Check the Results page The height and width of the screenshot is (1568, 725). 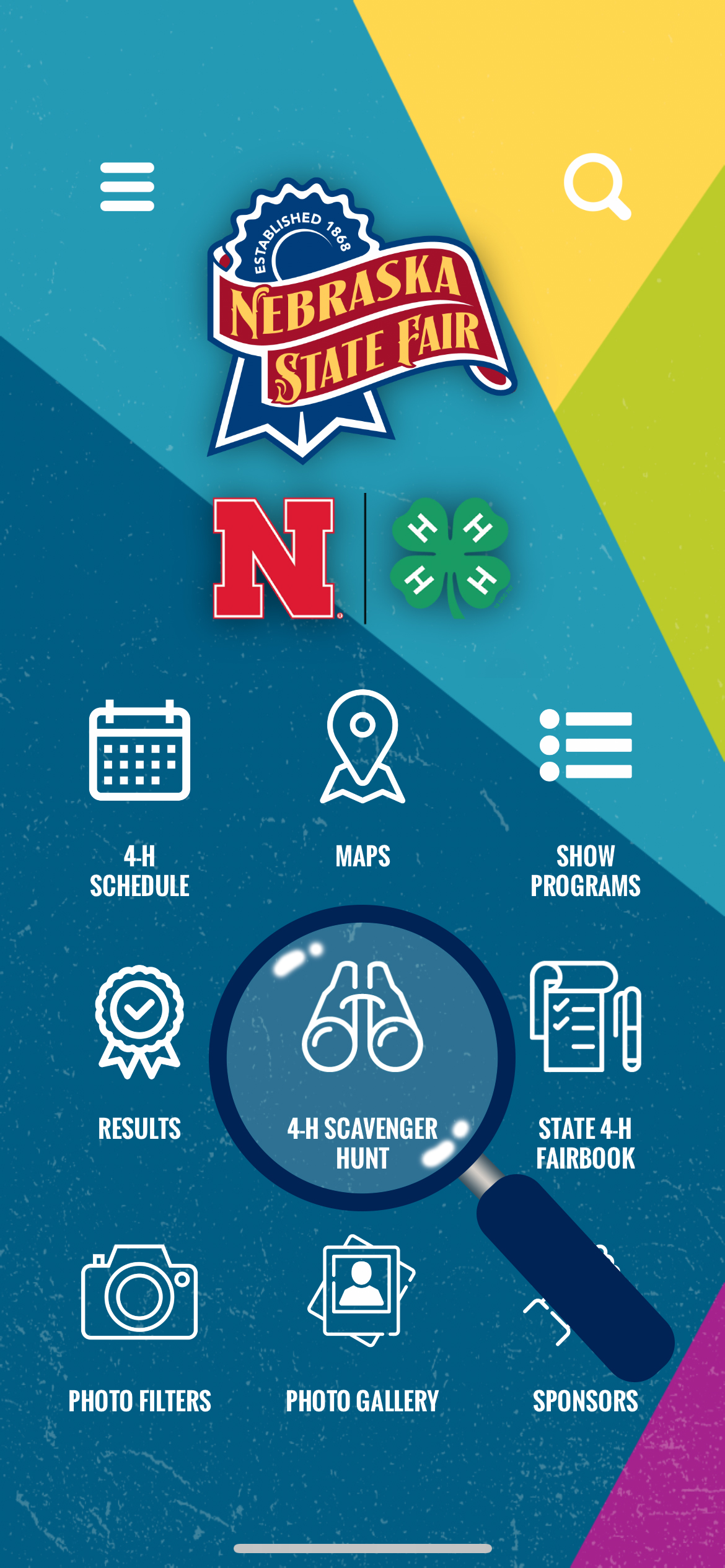tap(139, 1053)
